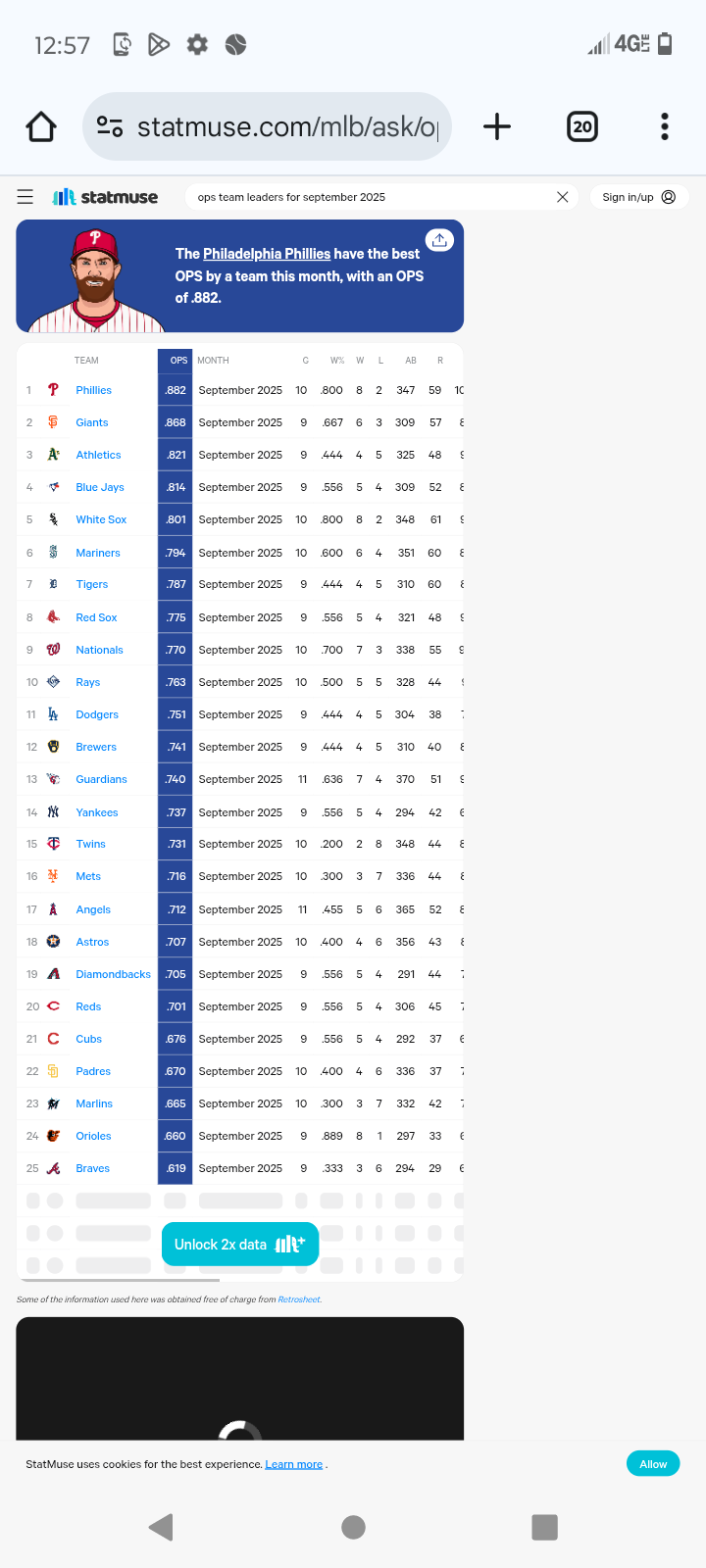Click the Yankees team logo
This screenshot has height=1568, width=706.
tap(52, 811)
